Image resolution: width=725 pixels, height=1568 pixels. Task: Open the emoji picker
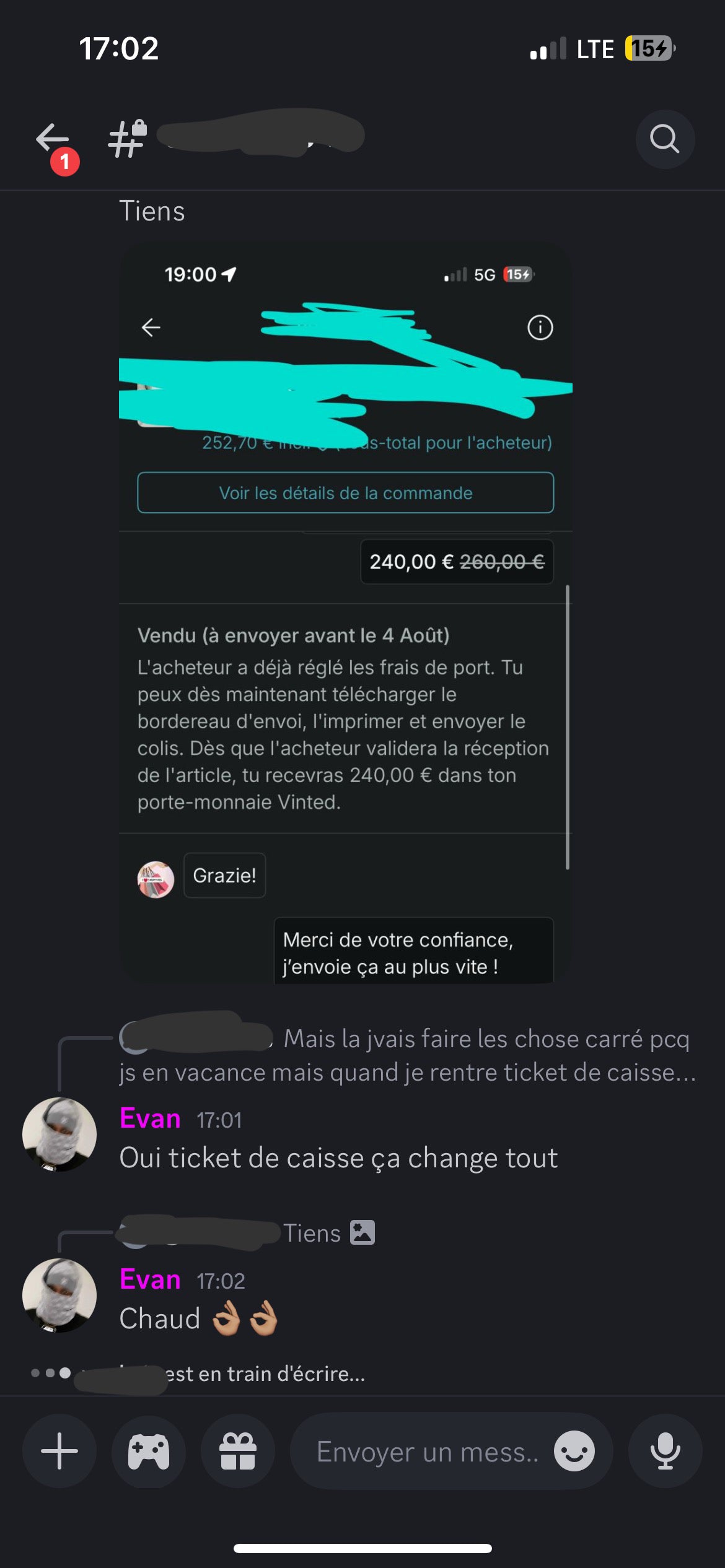click(x=574, y=1451)
